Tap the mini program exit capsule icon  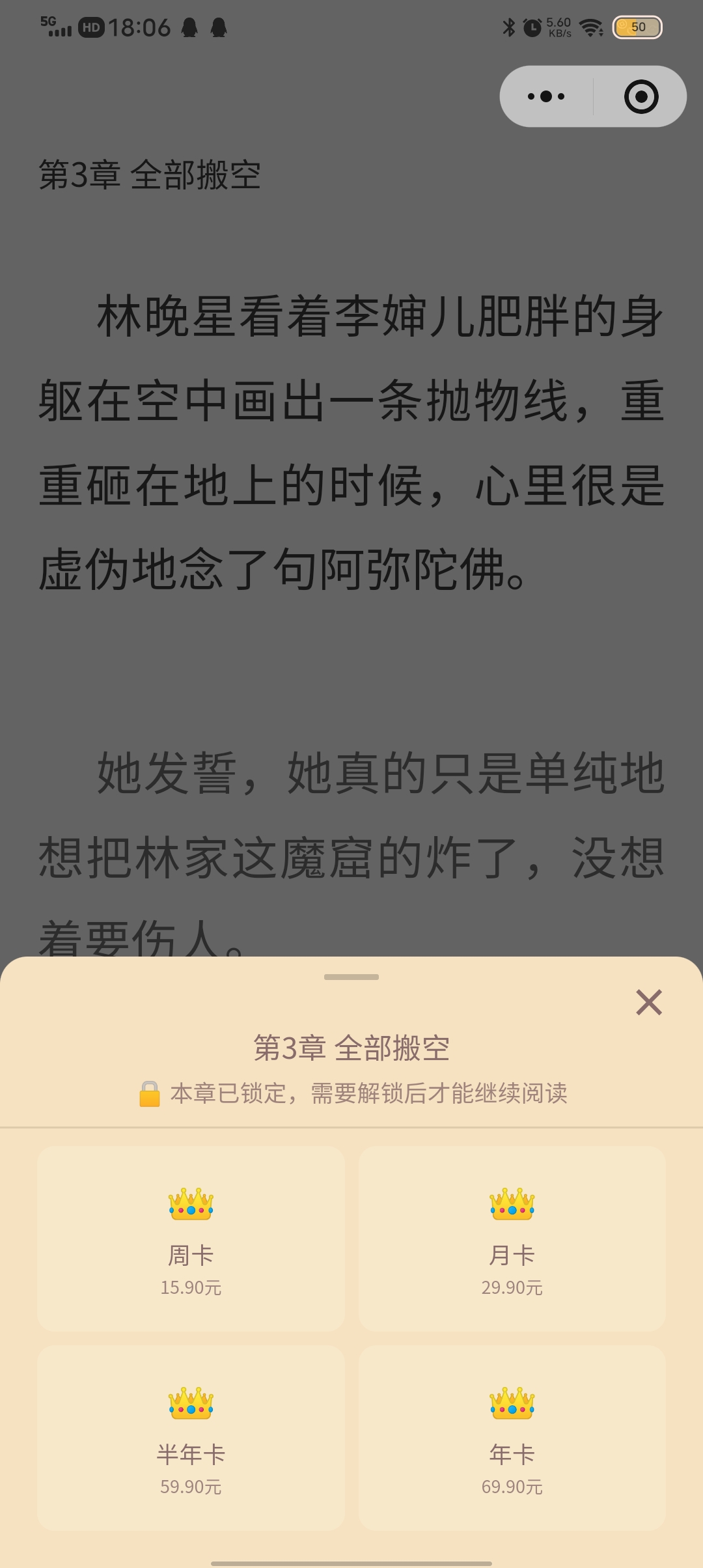(x=642, y=96)
